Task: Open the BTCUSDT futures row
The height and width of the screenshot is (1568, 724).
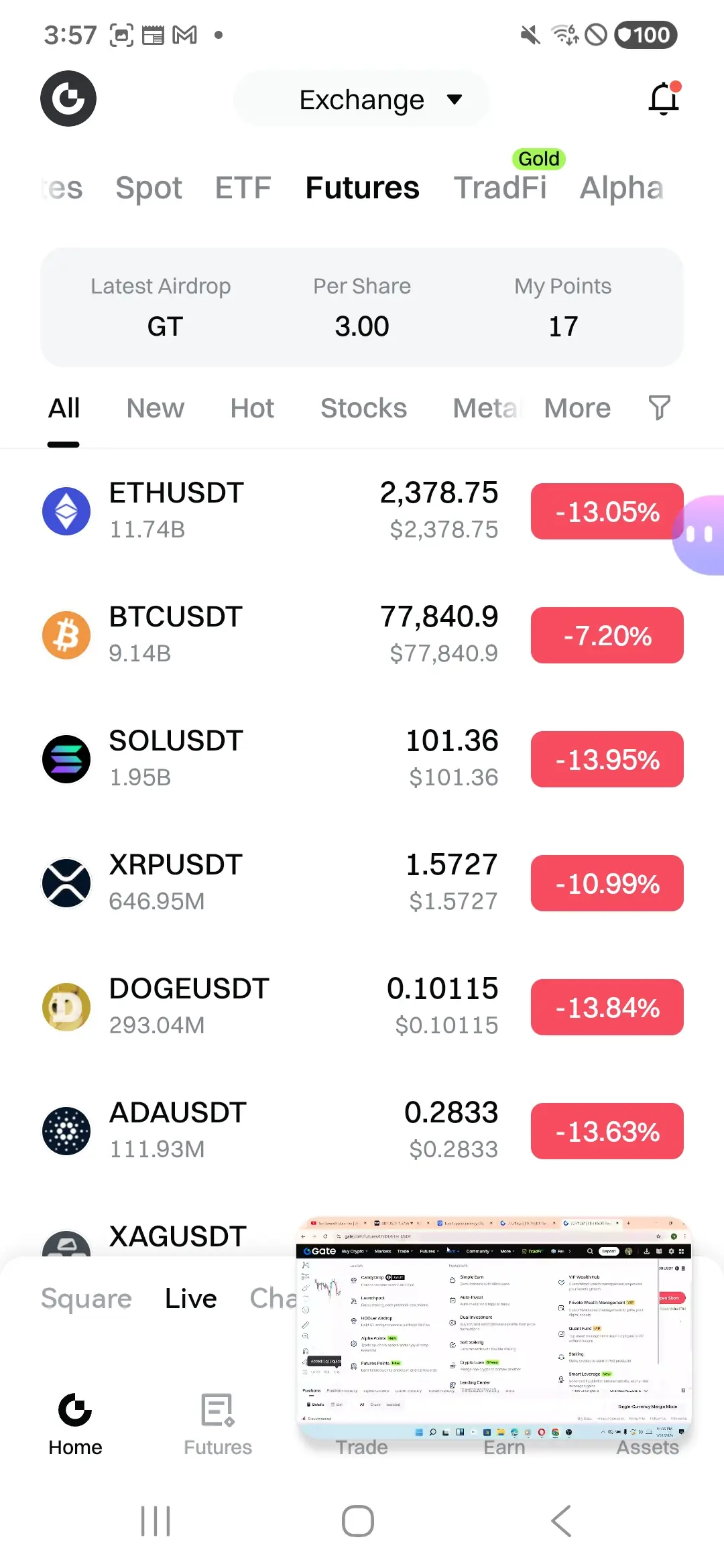Action: (x=268, y=635)
